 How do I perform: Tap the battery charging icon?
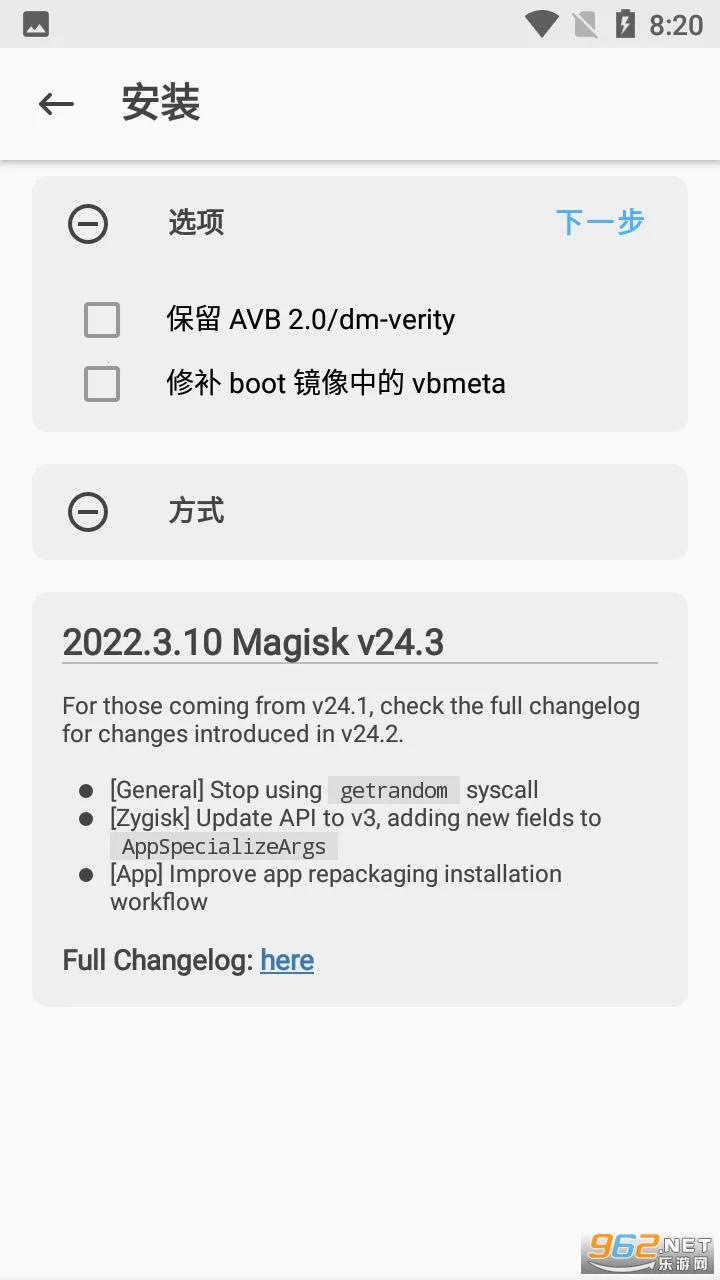pos(627,24)
